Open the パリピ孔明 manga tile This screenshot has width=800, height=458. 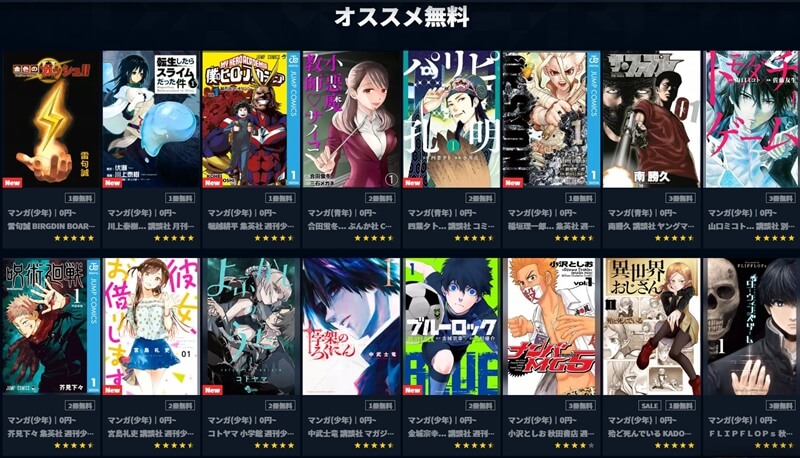click(x=451, y=118)
